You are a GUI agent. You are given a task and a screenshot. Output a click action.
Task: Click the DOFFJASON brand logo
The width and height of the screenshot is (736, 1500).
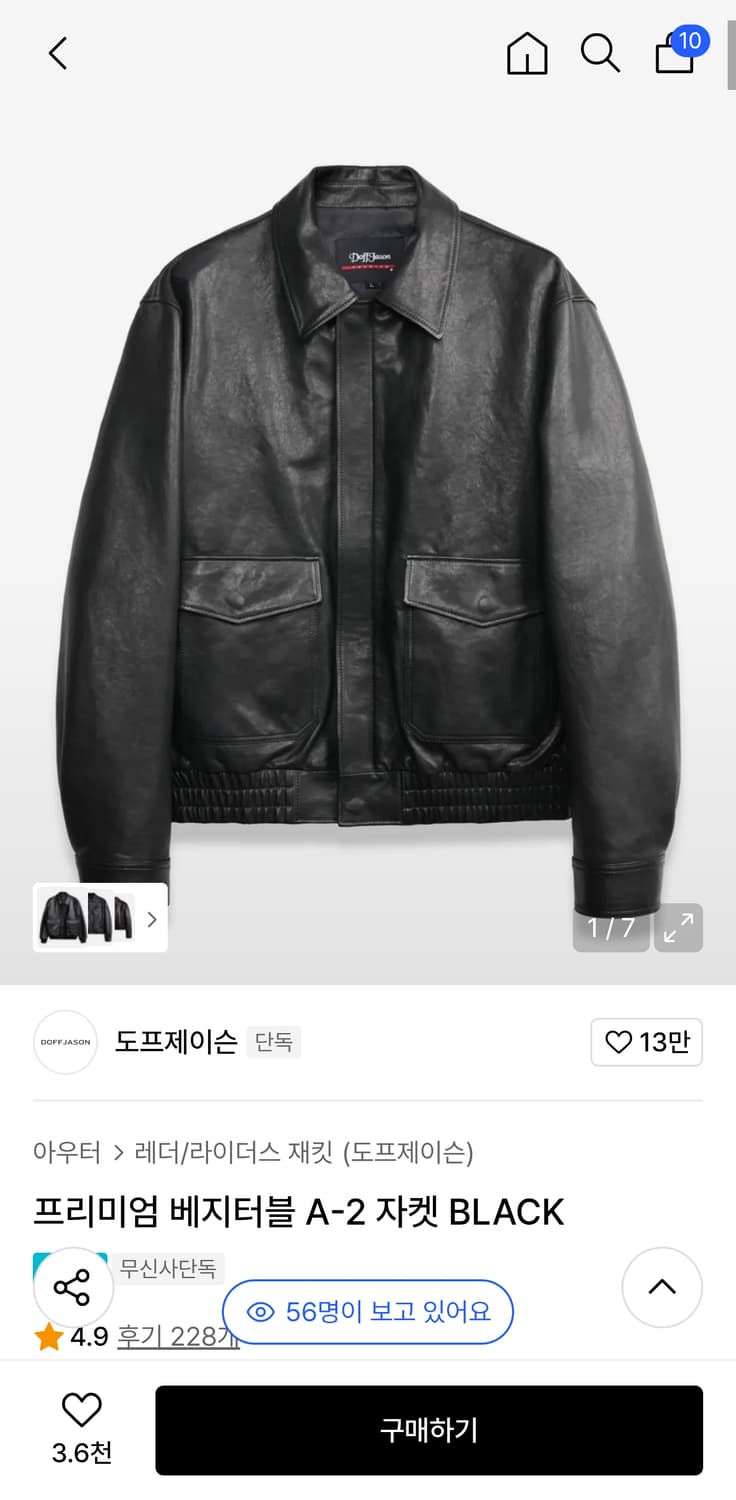64,1042
